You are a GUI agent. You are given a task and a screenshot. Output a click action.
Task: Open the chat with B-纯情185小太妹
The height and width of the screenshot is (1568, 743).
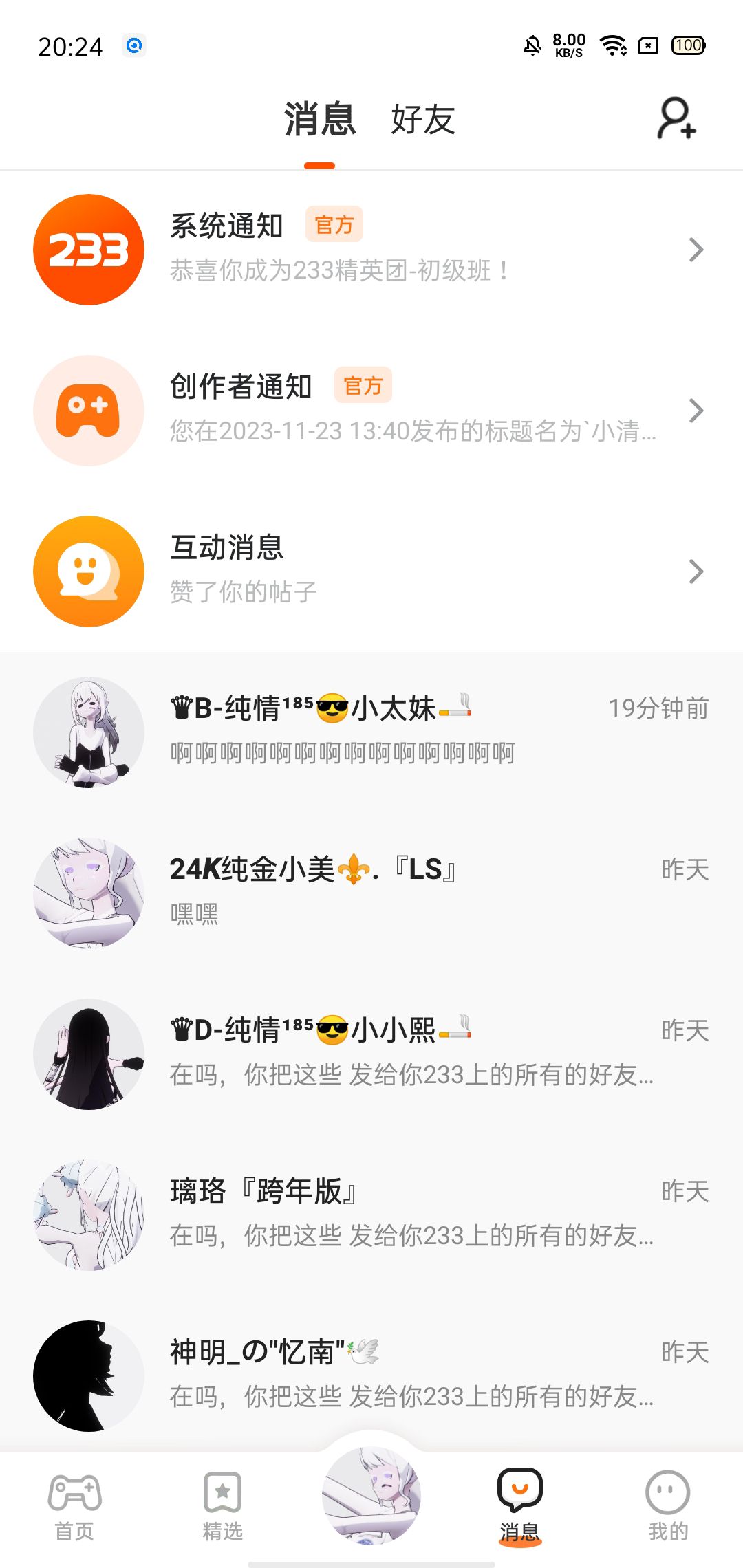[x=371, y=732]
